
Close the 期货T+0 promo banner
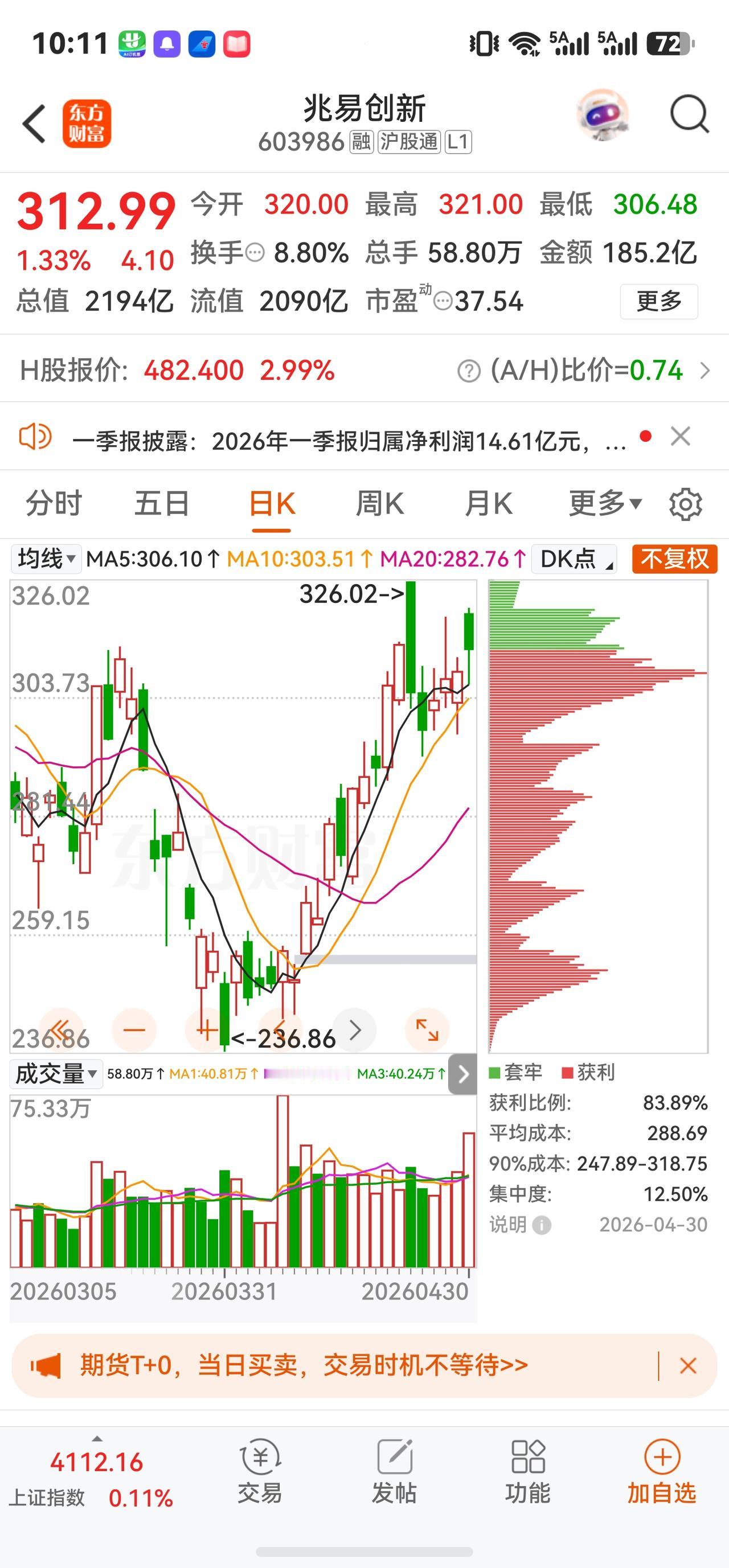(688, 1365)
